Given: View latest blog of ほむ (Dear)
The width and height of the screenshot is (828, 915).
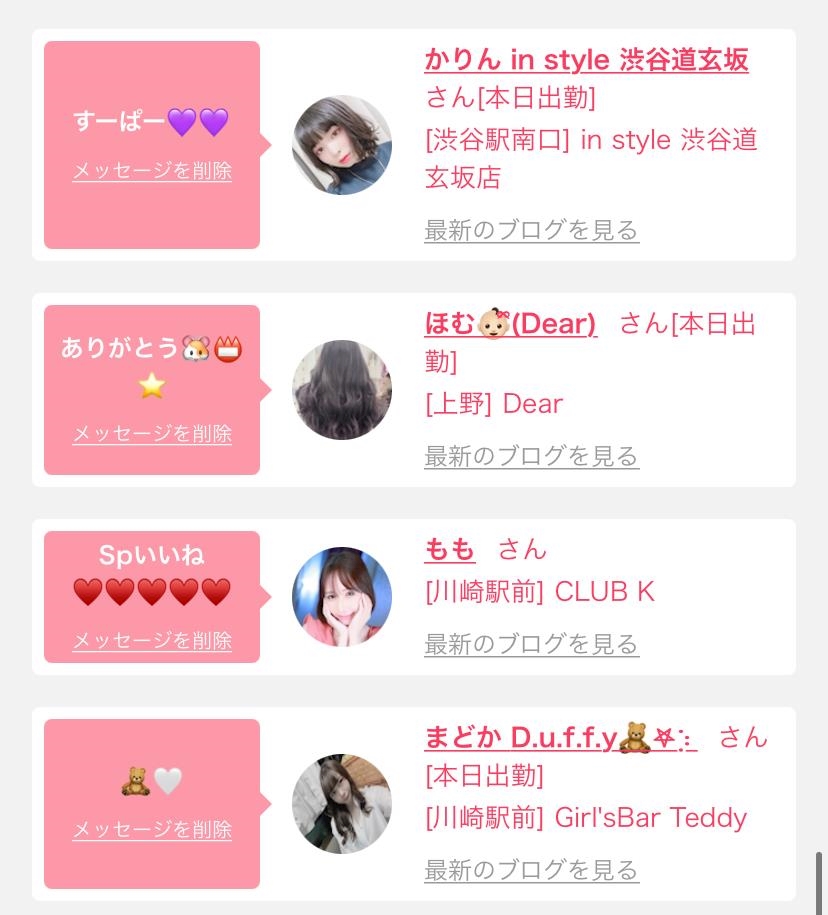Looking at the screenshot, I should coord(531,457).
